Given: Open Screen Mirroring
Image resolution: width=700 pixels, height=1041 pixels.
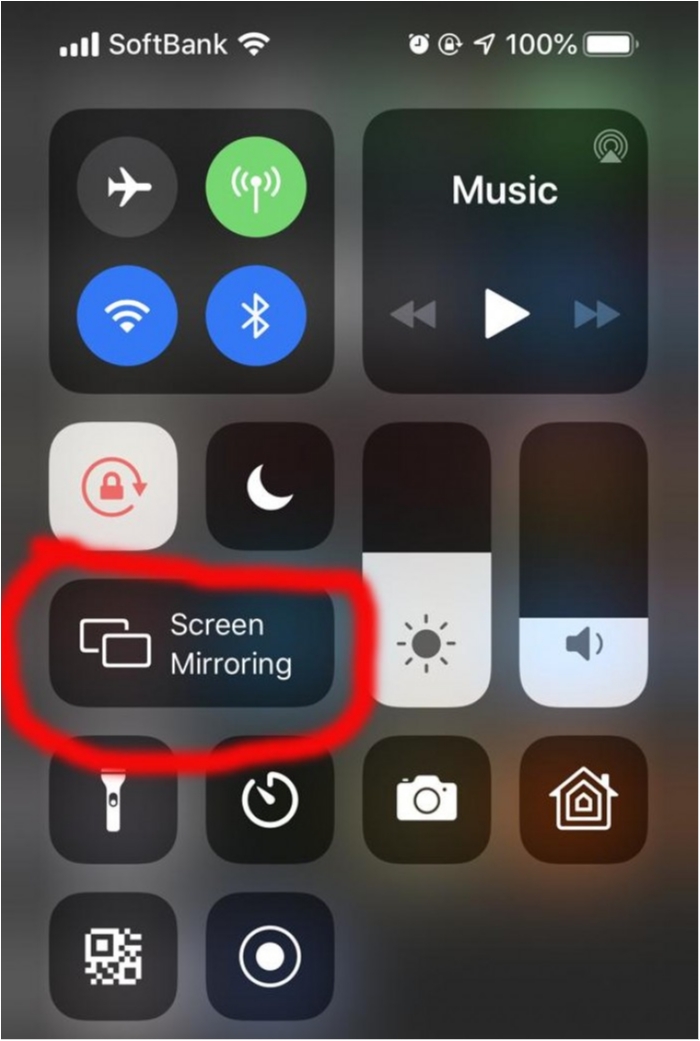Looking at the screenshot, I should pos(192,644).
